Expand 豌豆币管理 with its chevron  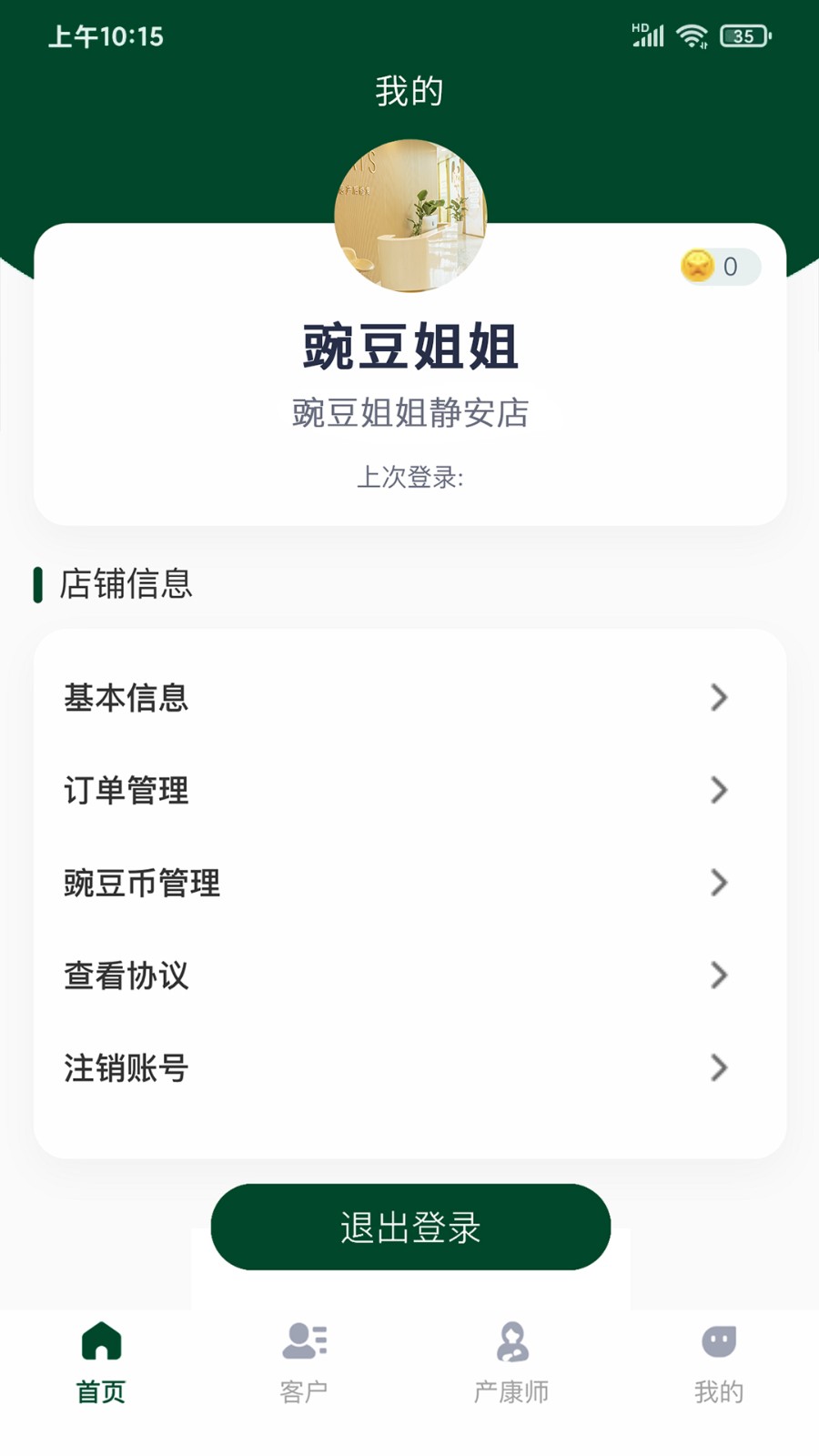(x=719, y=883)
